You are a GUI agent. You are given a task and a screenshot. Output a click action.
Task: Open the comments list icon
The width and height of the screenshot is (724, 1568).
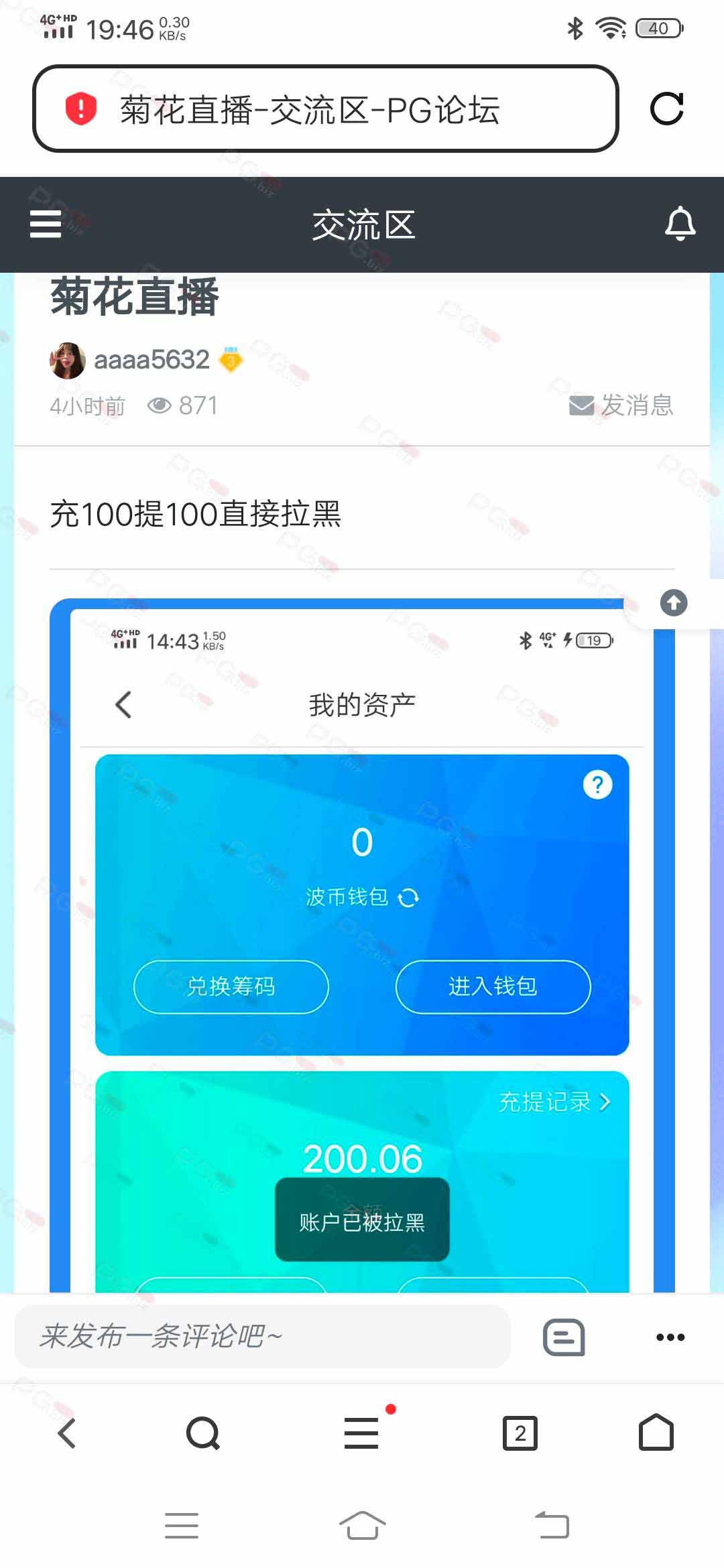pyautogui.click(x=563, y=1337)
